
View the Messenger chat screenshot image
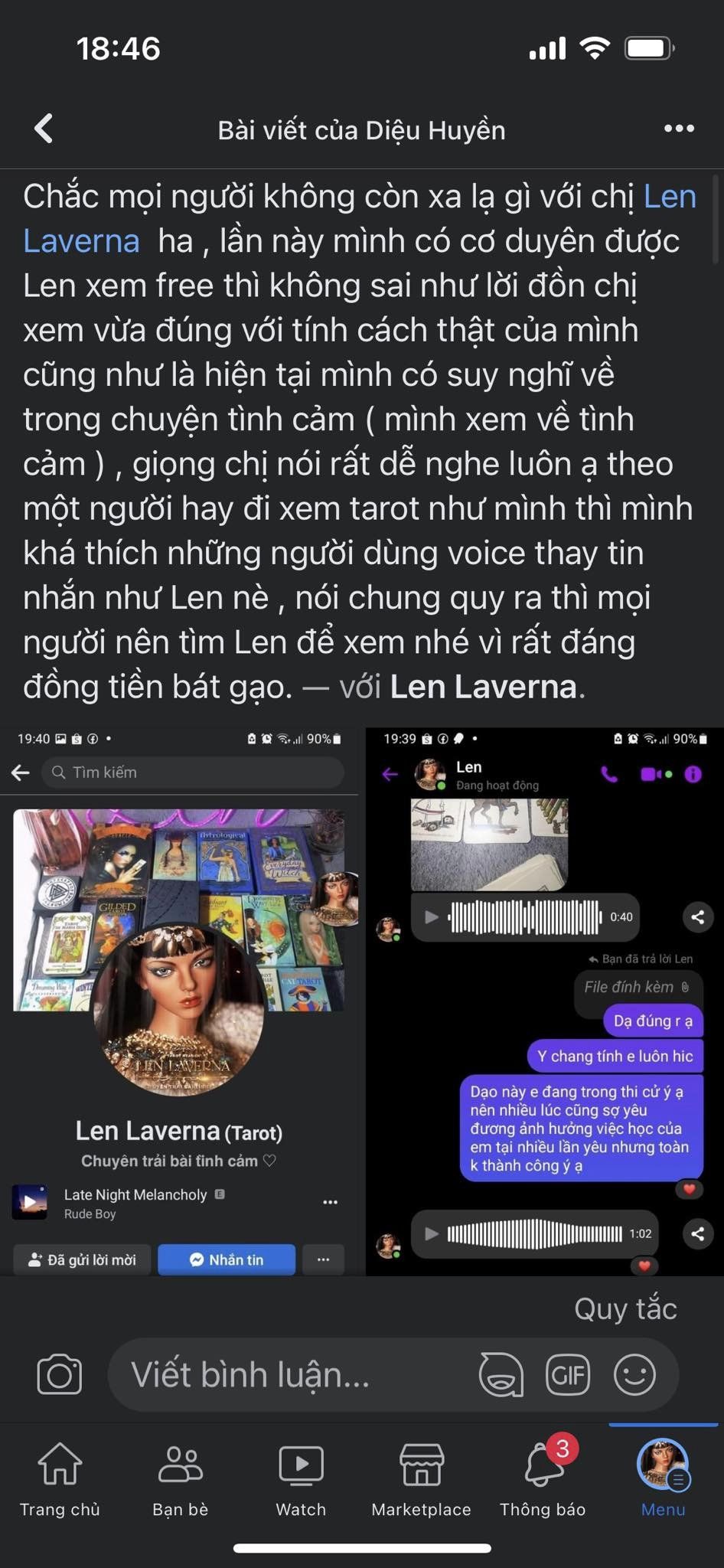[x=545, y=1001]
